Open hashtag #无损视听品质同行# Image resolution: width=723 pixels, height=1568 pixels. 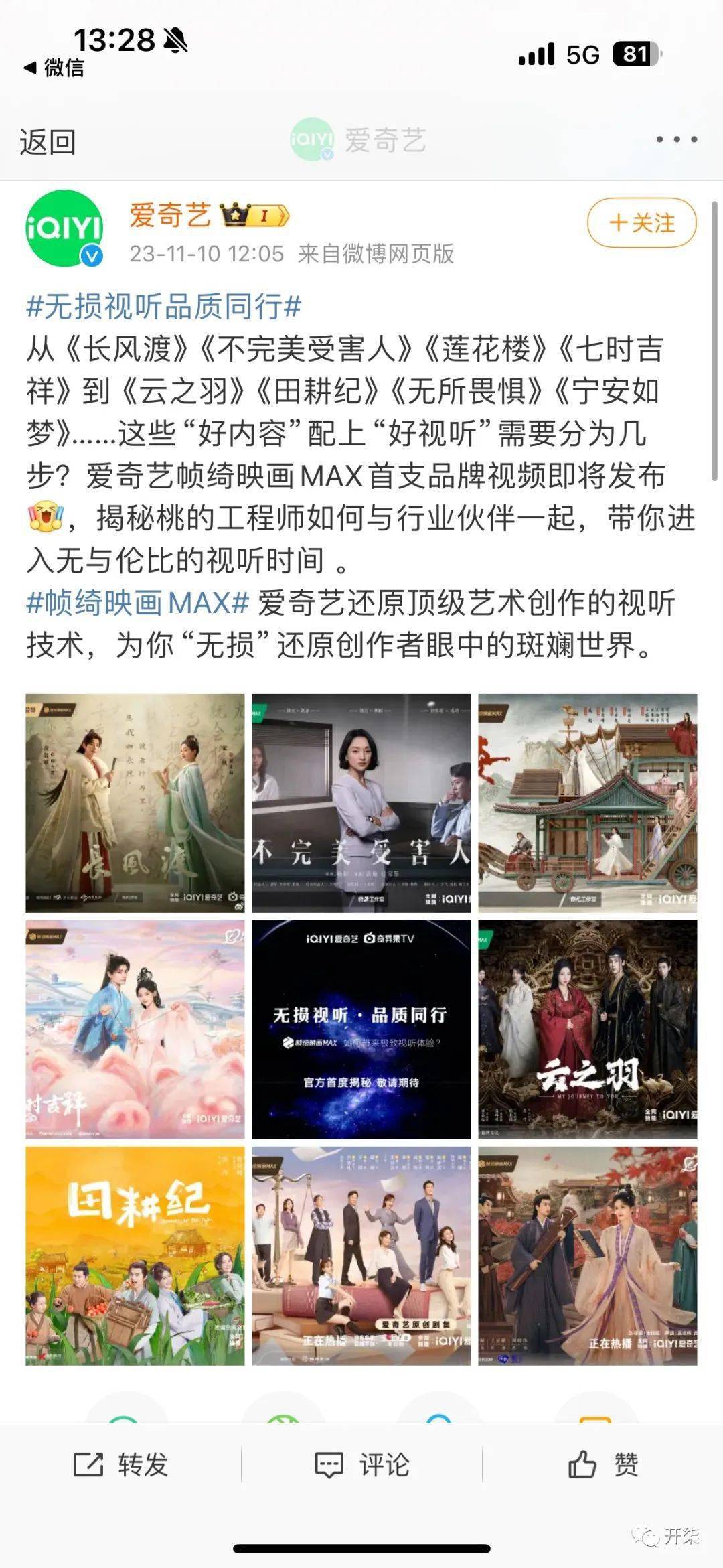pyautogui.click(x=164, y=307)
